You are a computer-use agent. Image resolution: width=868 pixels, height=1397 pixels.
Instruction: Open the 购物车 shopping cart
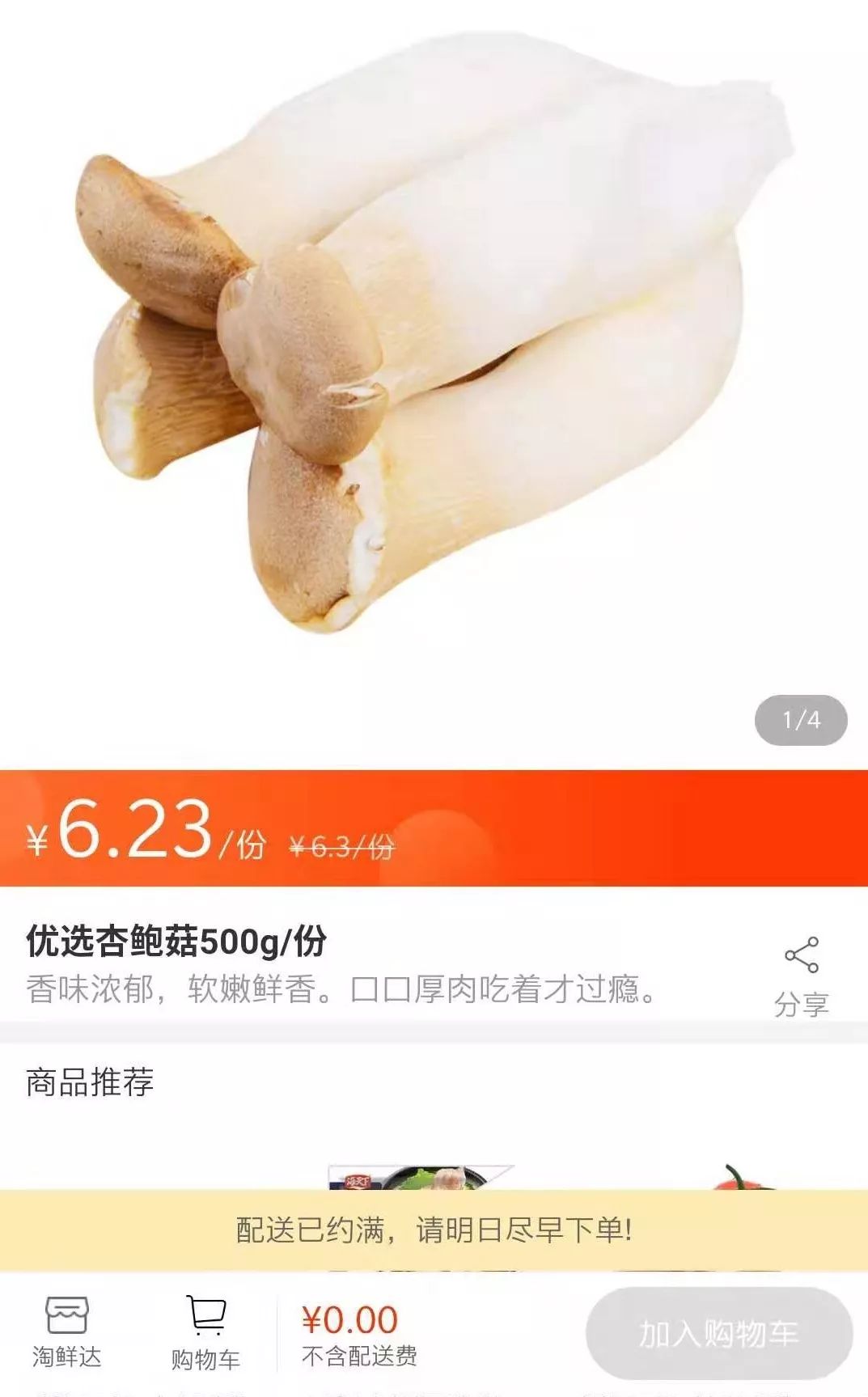click(205, 1333)
